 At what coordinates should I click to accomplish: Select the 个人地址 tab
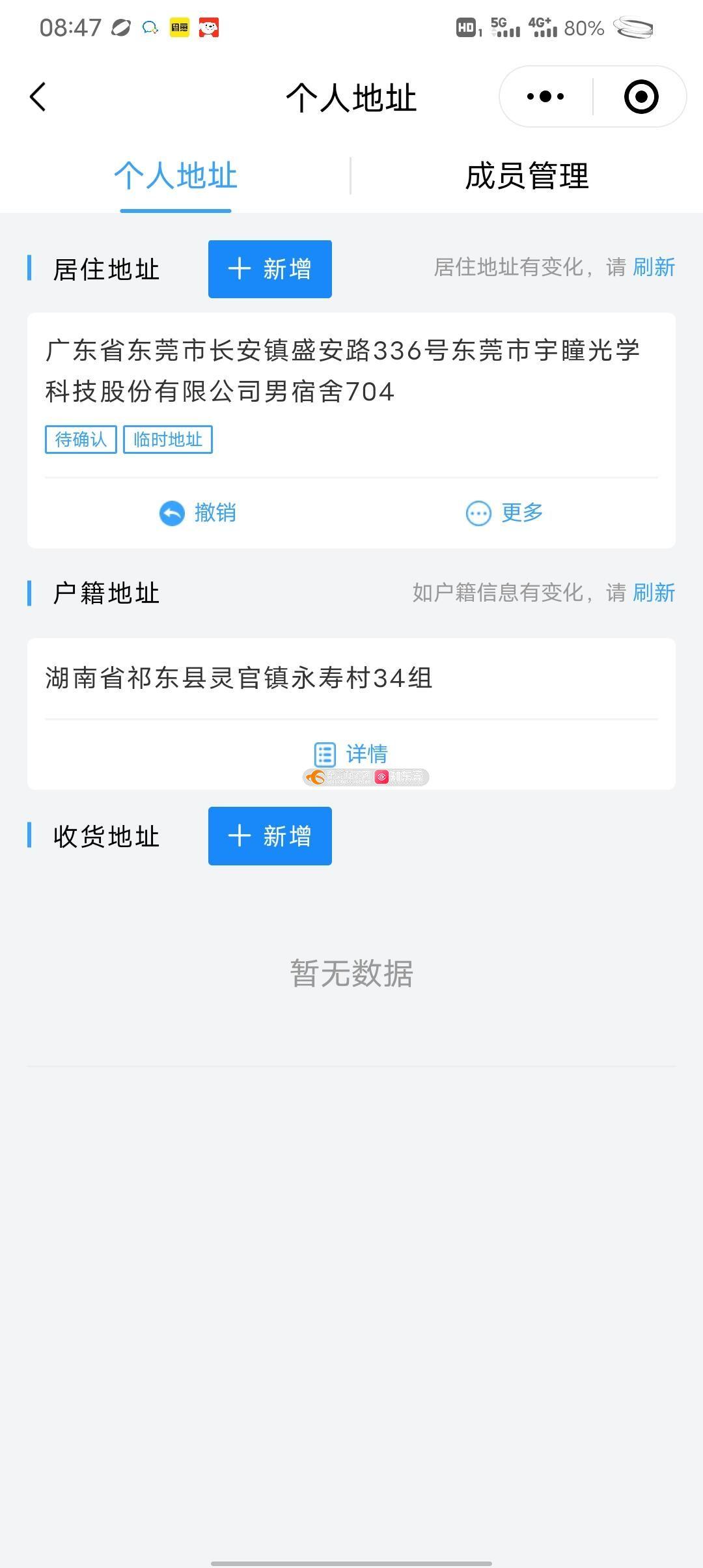[176, 176]
